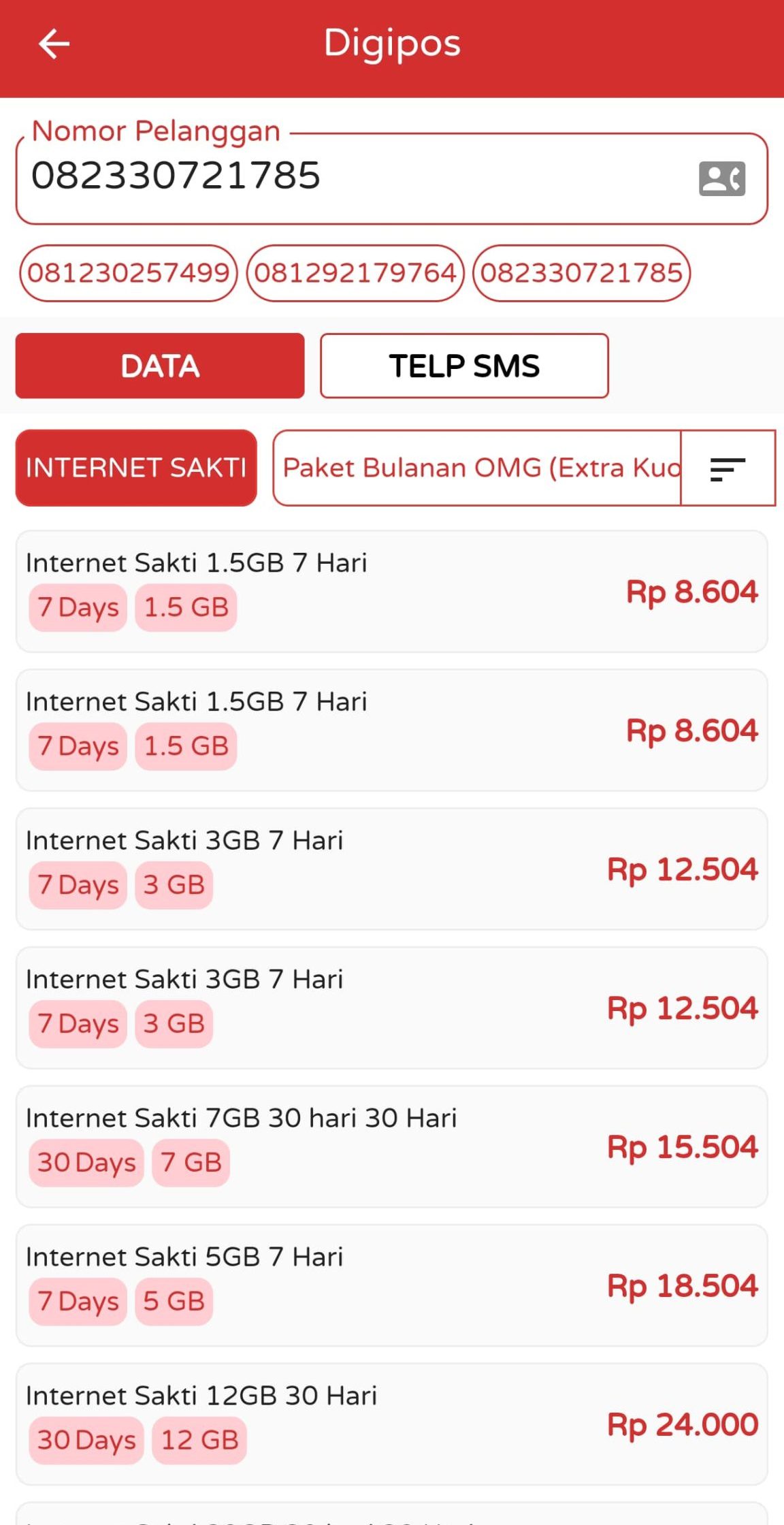
Task: Switch to the TELP SMS tab
Action: 464,366
